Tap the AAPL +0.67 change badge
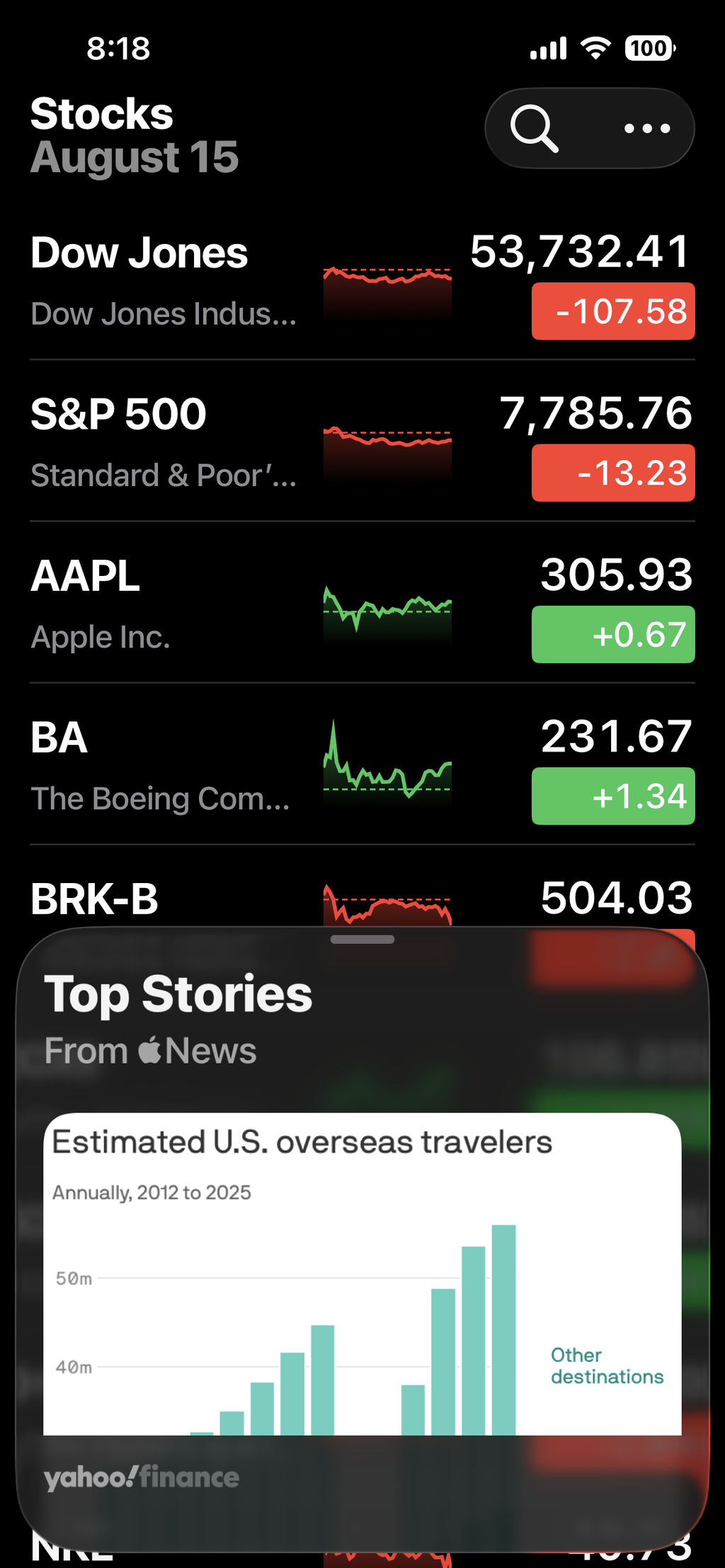 point(613,634)
